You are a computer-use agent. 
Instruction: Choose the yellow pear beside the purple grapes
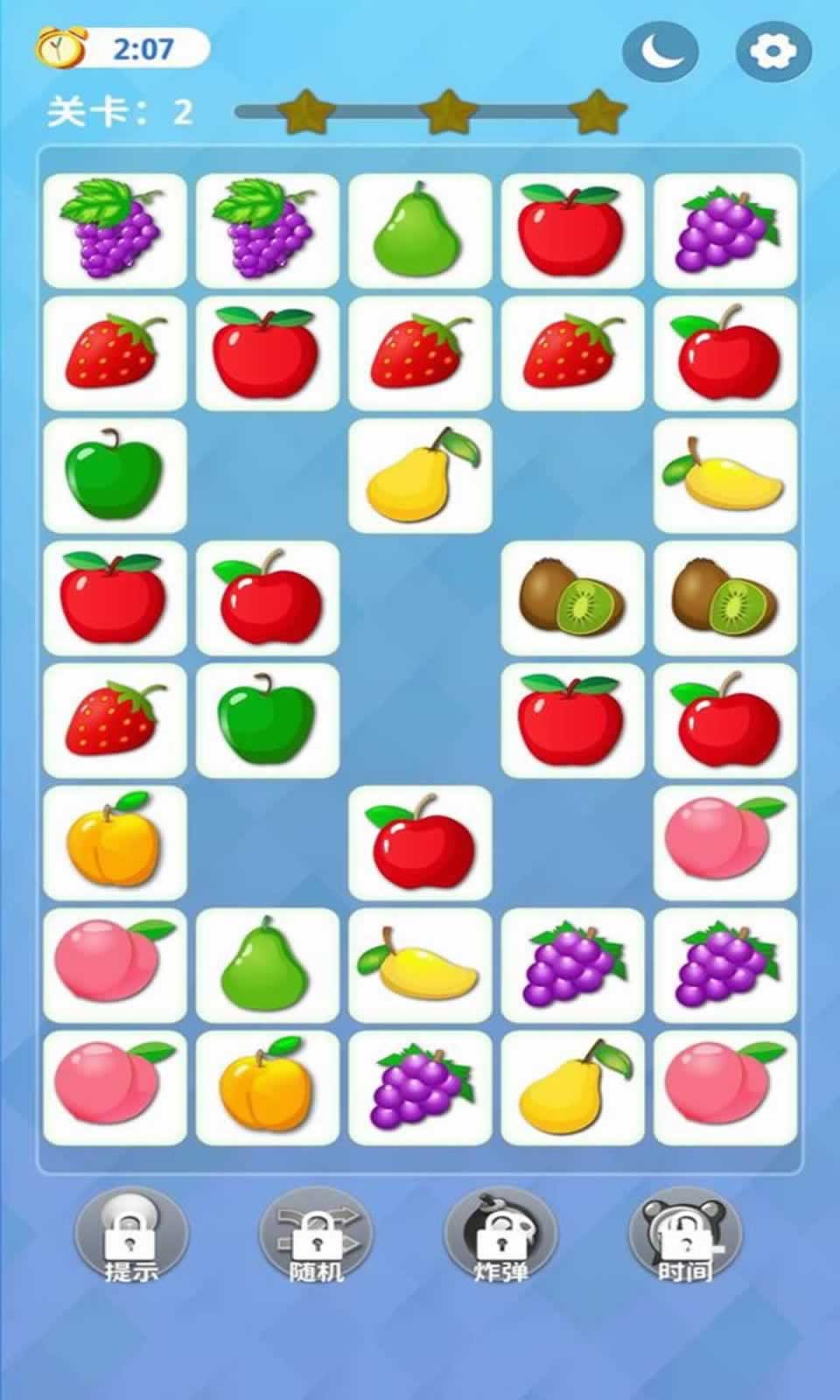(573, 1088)
